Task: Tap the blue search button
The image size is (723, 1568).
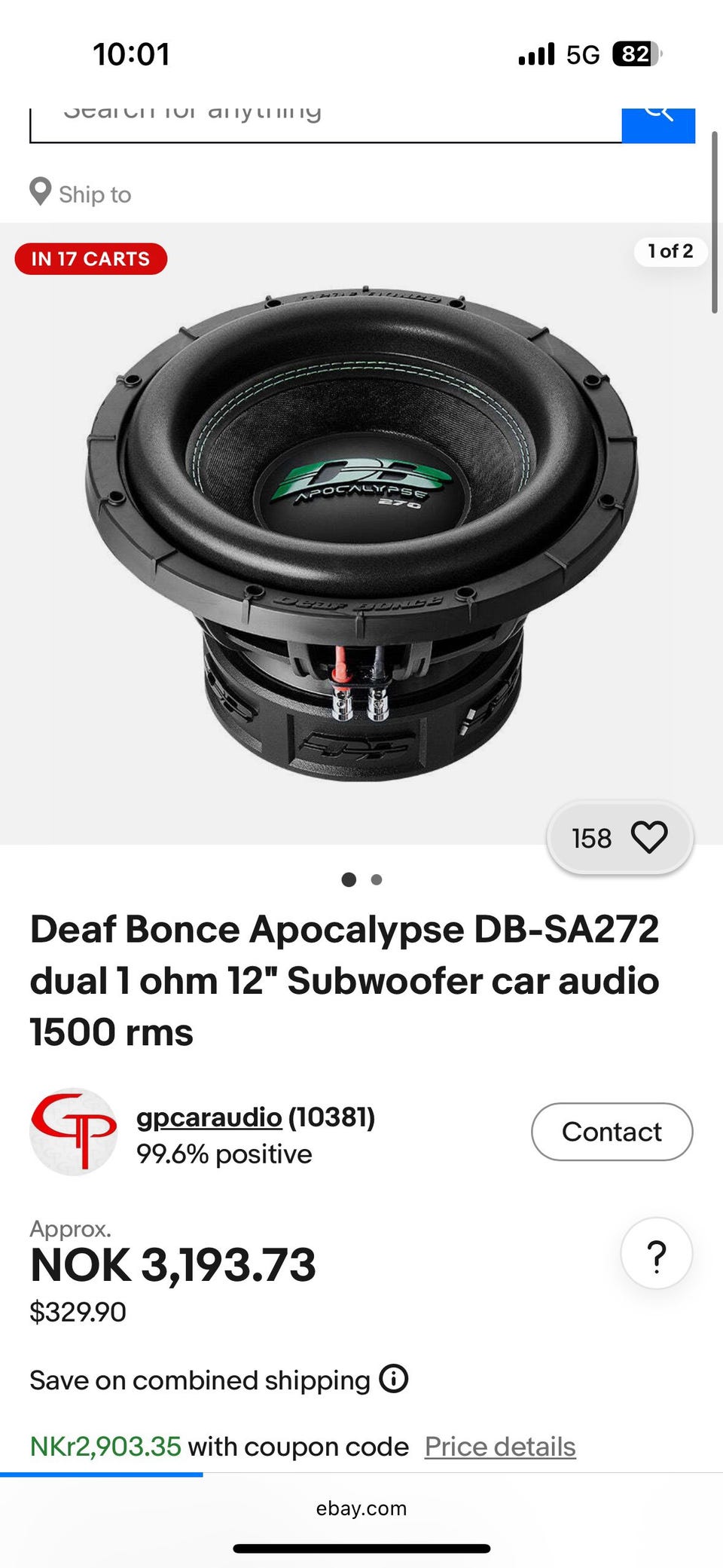Action: (x=658, y=124)
